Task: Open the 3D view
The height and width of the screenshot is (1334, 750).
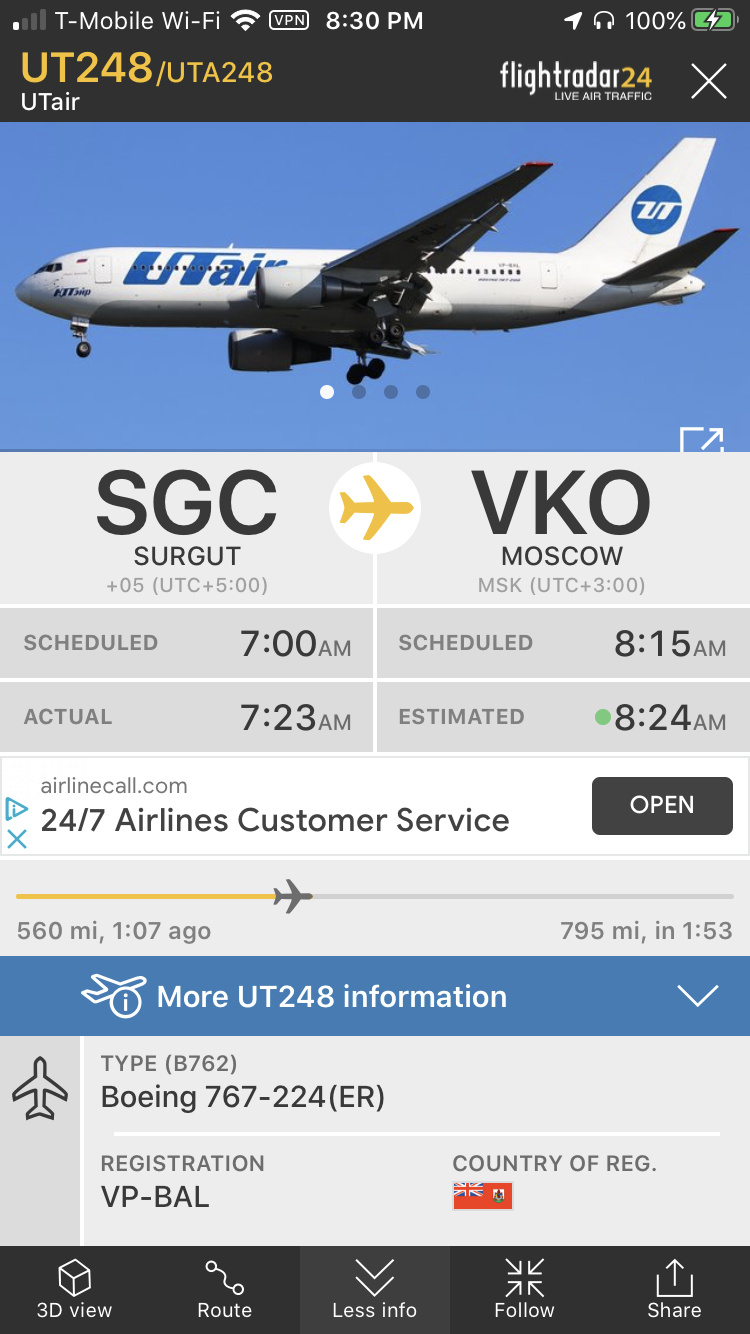Action: click(74, 1290)
